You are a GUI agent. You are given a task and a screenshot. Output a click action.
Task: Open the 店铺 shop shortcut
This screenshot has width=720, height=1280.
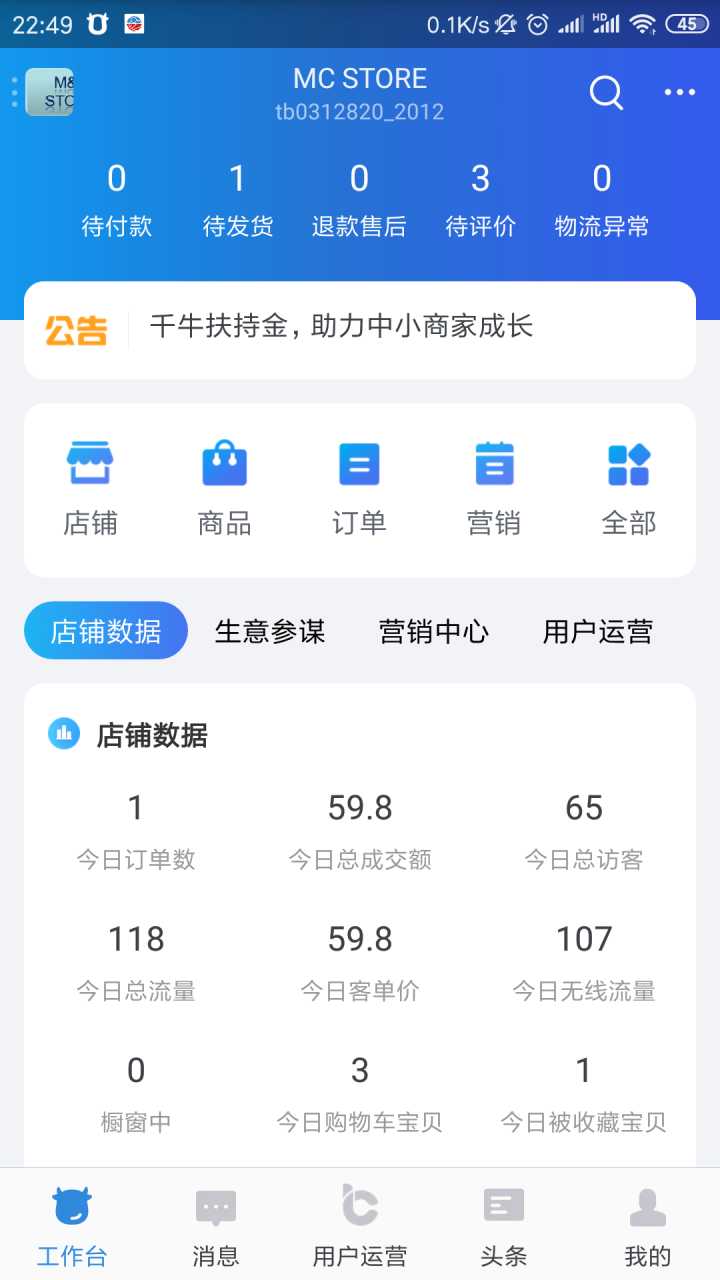coord(90,489)
